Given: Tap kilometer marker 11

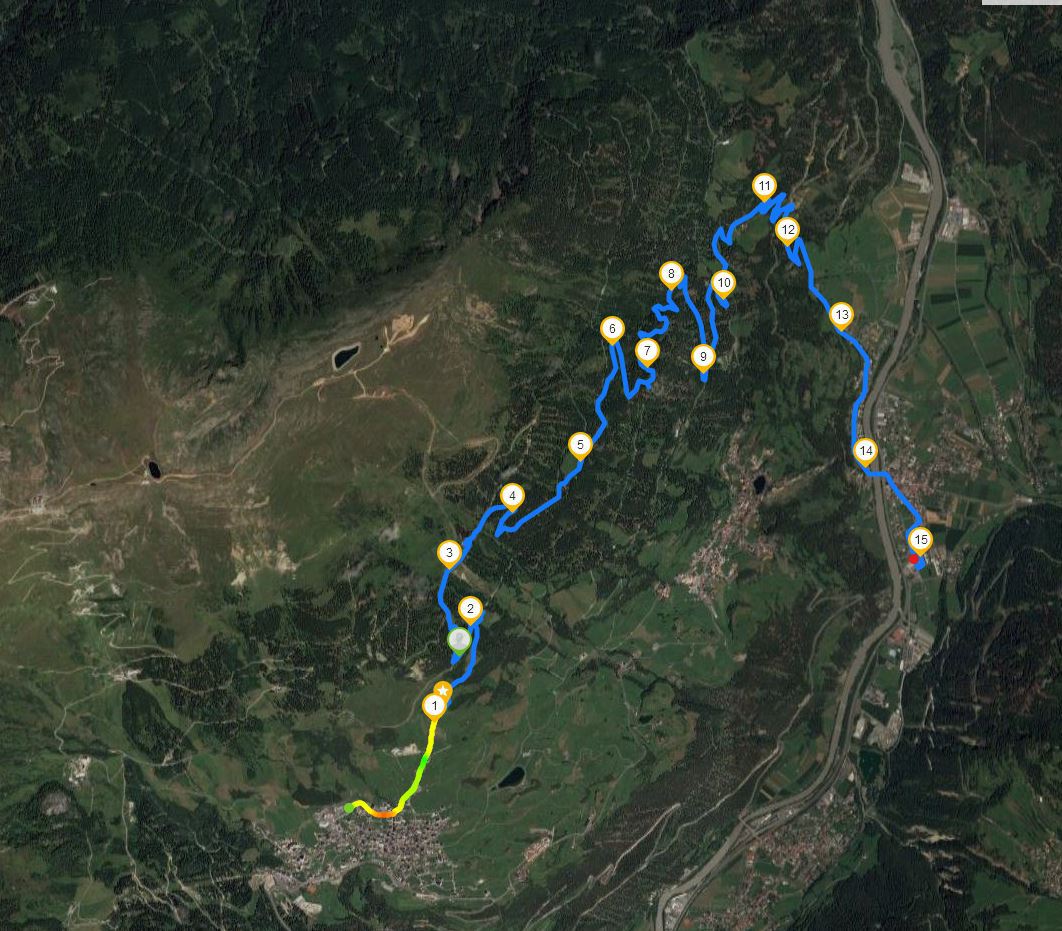Looking at the screenshot, I should coord(764,186).
